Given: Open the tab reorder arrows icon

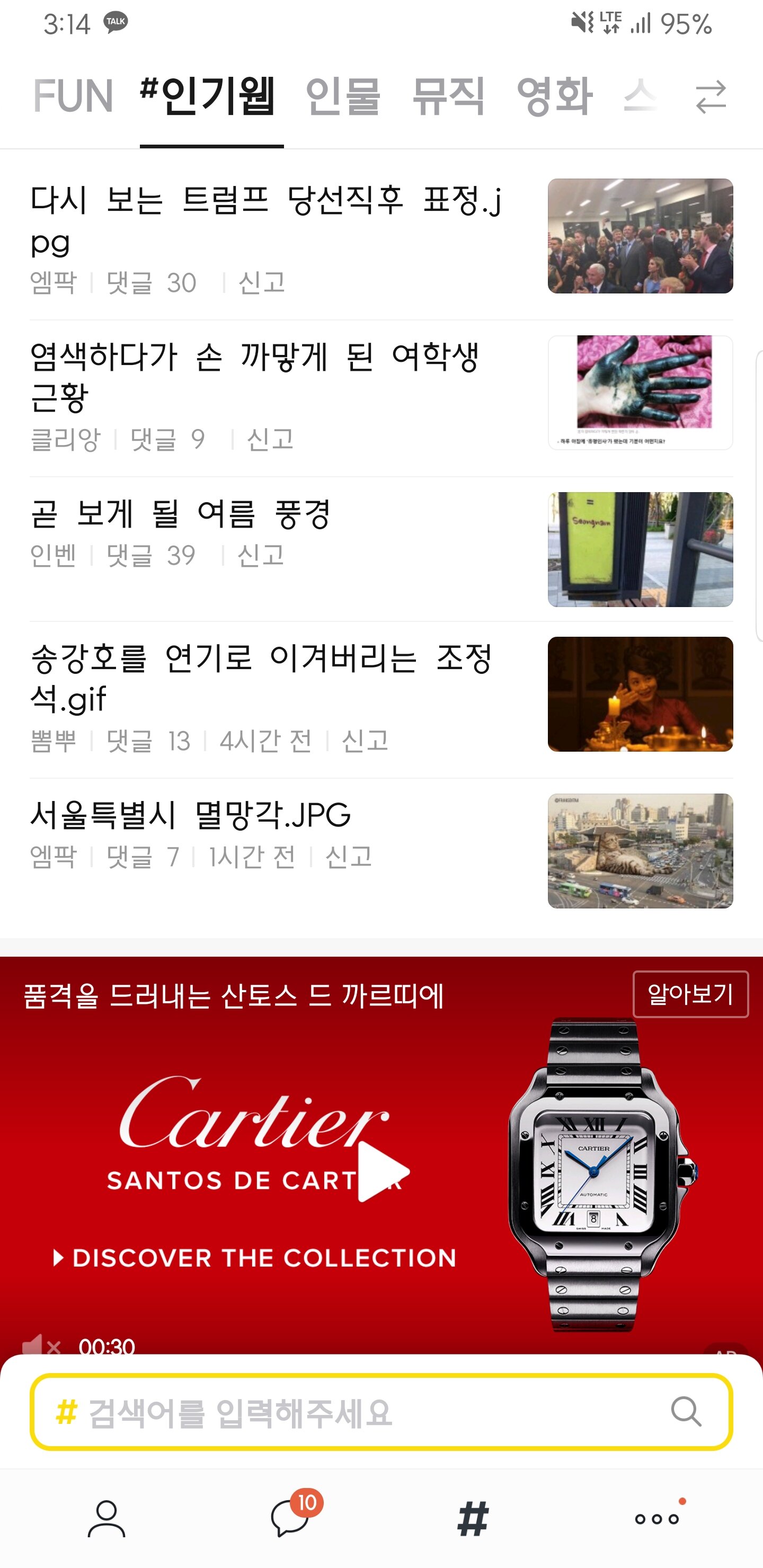Looking at the screenshot, I should pos(711,97).
